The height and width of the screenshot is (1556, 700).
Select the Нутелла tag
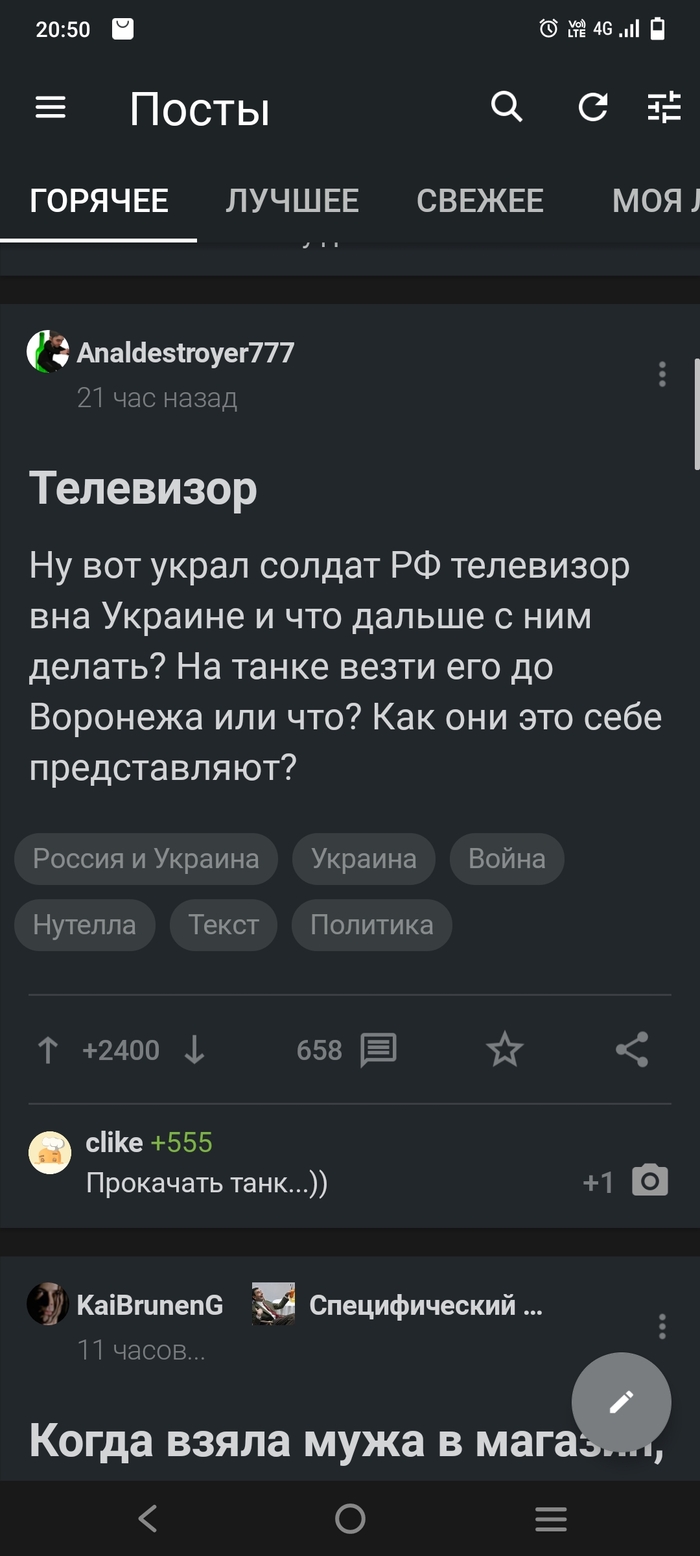pos(84,925)
